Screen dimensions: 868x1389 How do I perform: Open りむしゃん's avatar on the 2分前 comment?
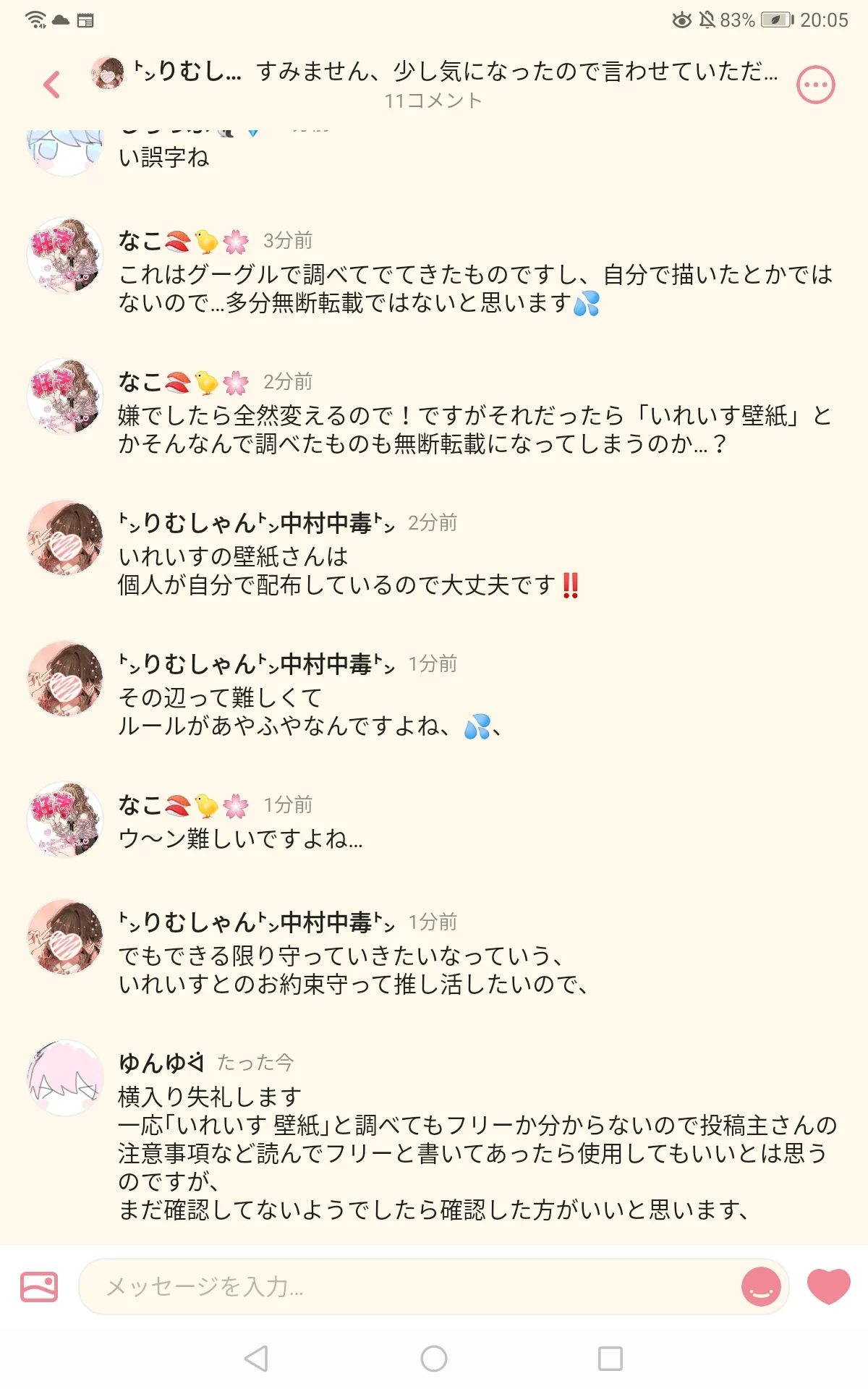[65, 538]
